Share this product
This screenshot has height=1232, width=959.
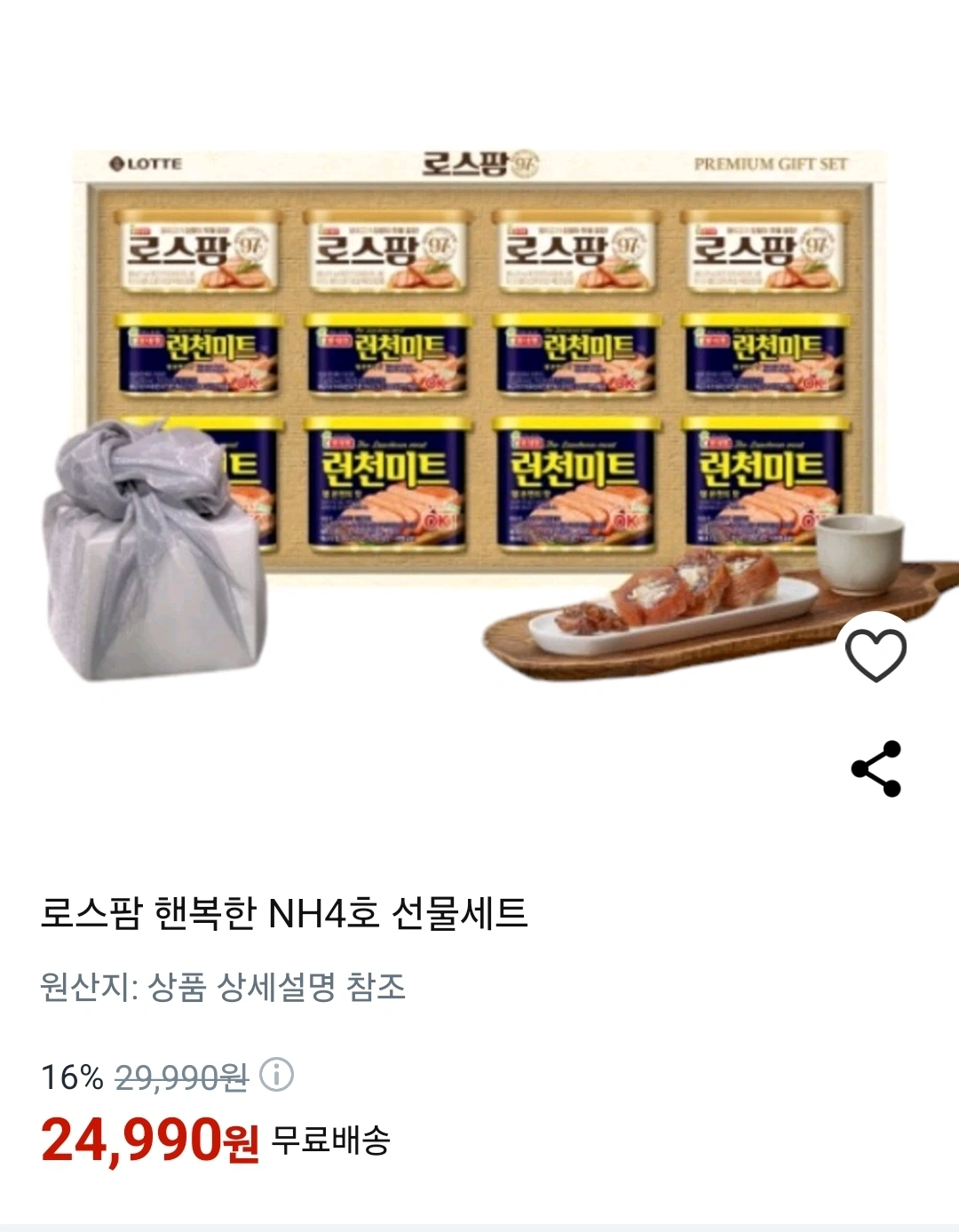pos(876,768)
